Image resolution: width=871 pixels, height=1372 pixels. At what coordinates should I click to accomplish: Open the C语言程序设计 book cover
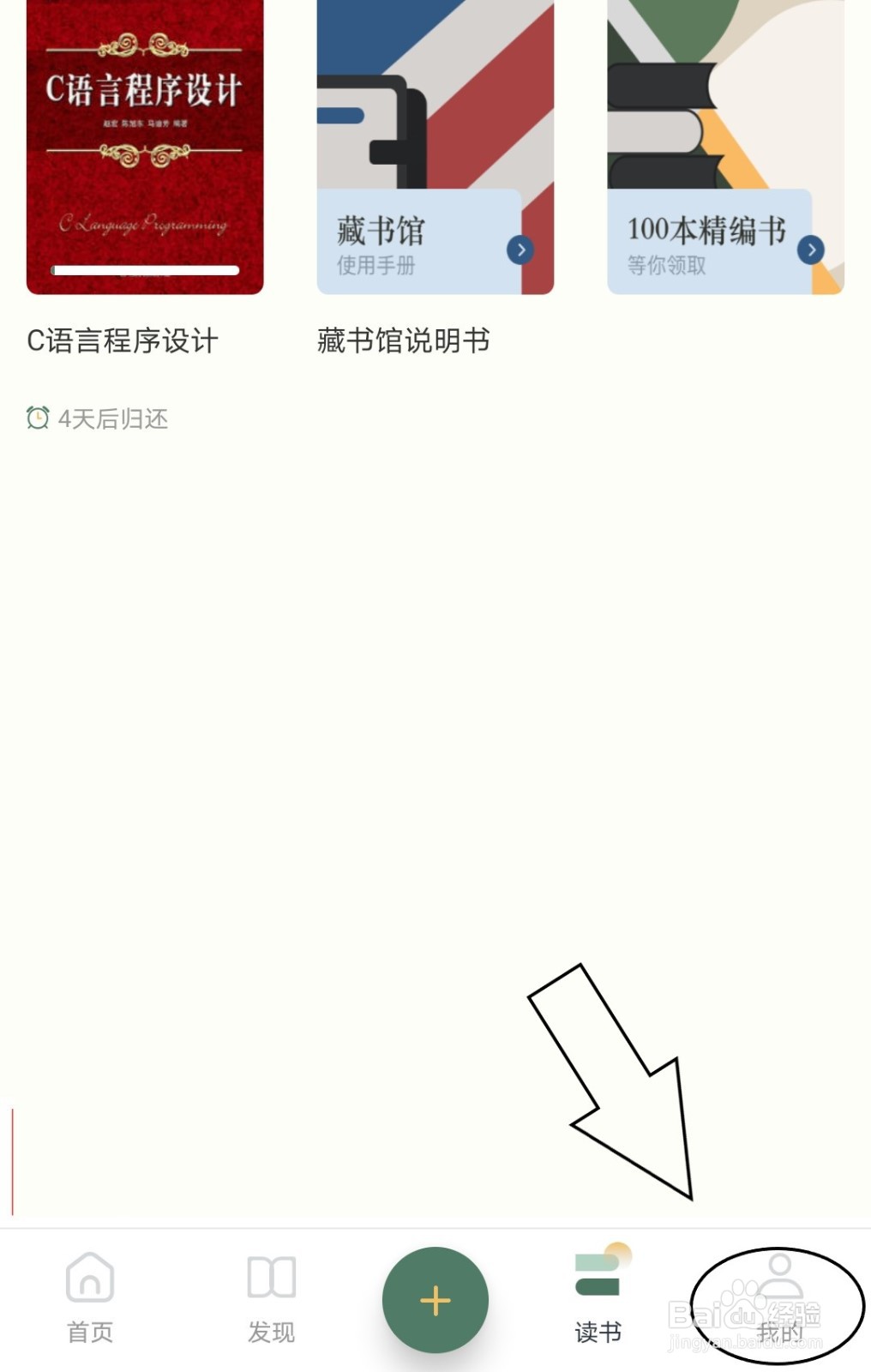pyautogui.click(x=143, y=146)
